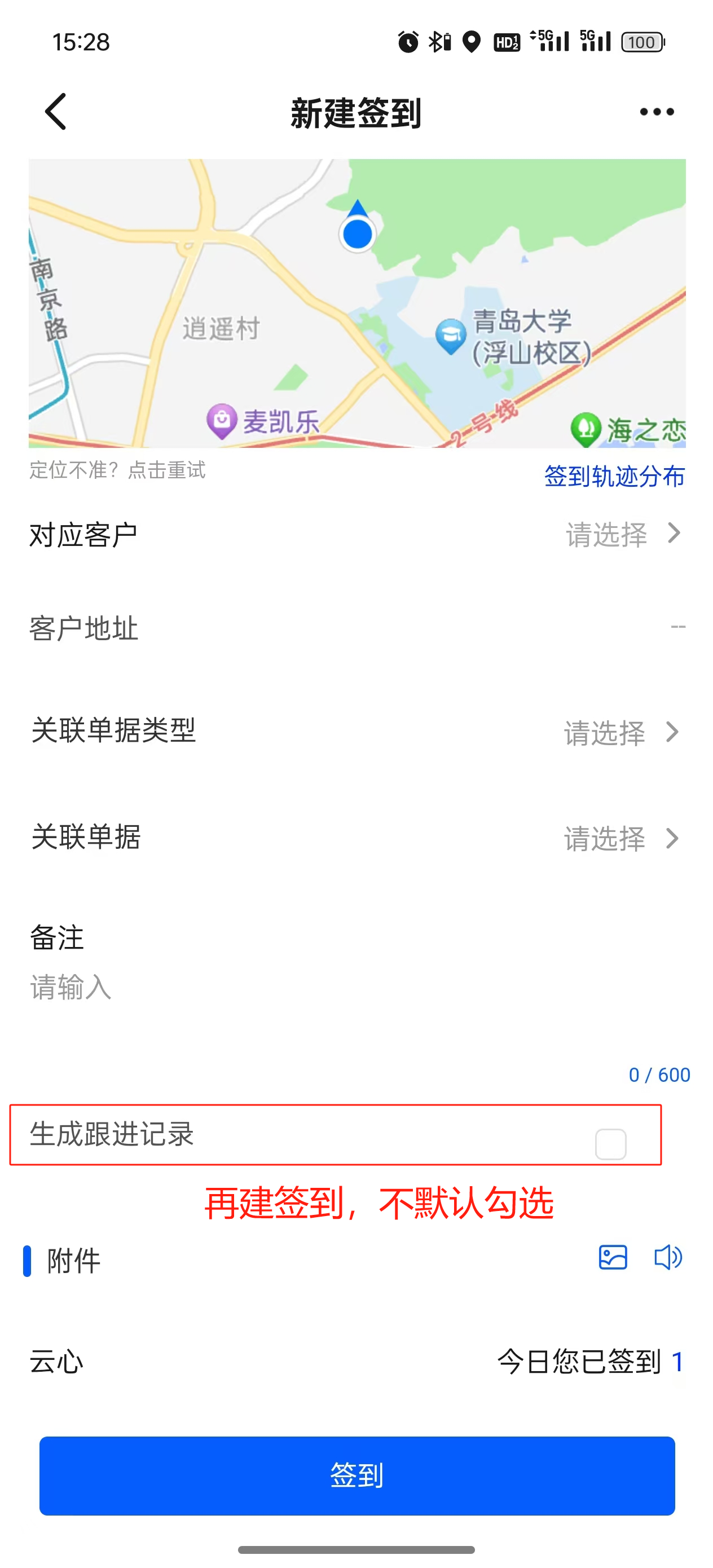Tap 定位不准？点击重试 to relocate
This screenshot has height=1568, width=713.
pos(117,470)
